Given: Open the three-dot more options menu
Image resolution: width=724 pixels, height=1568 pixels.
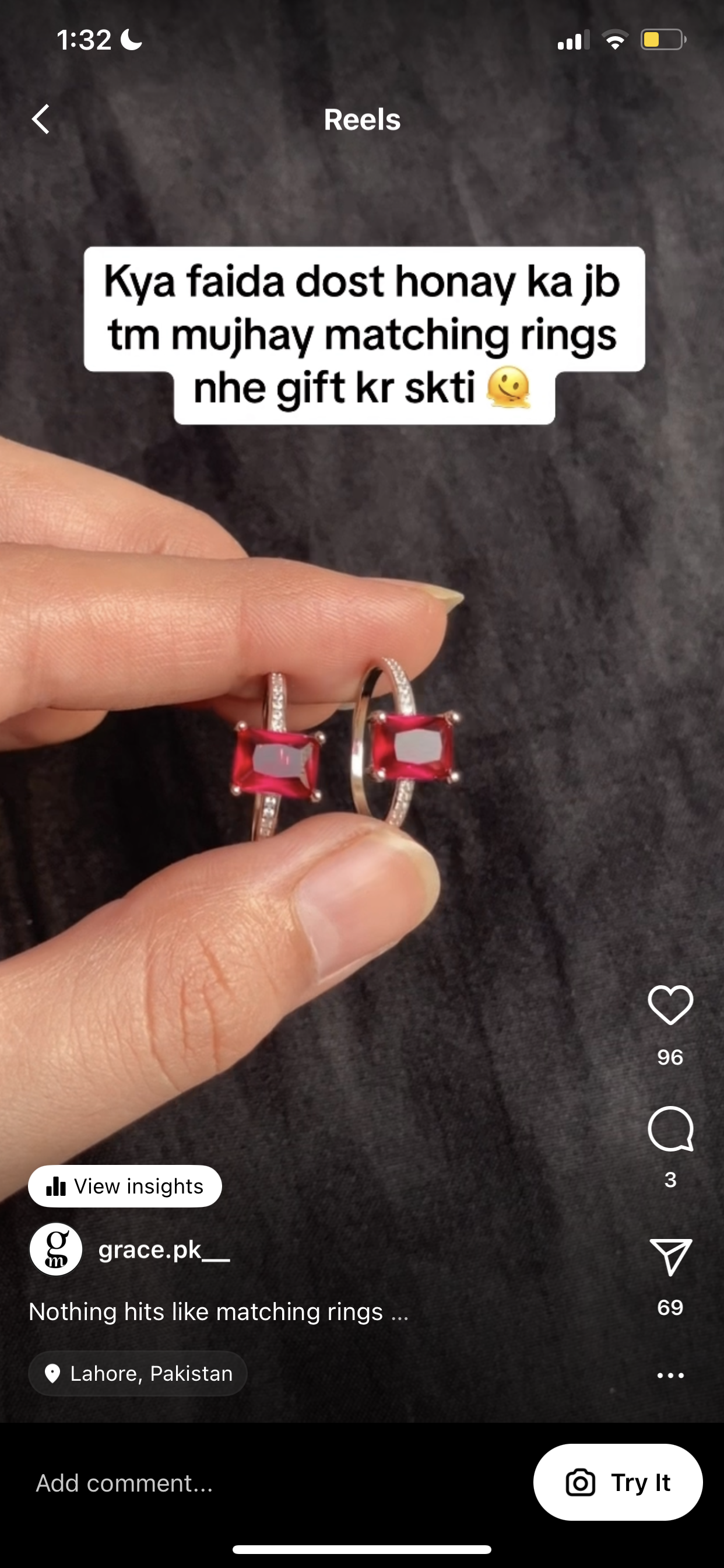Looking at the screenshot, I should pos(670,1375).
